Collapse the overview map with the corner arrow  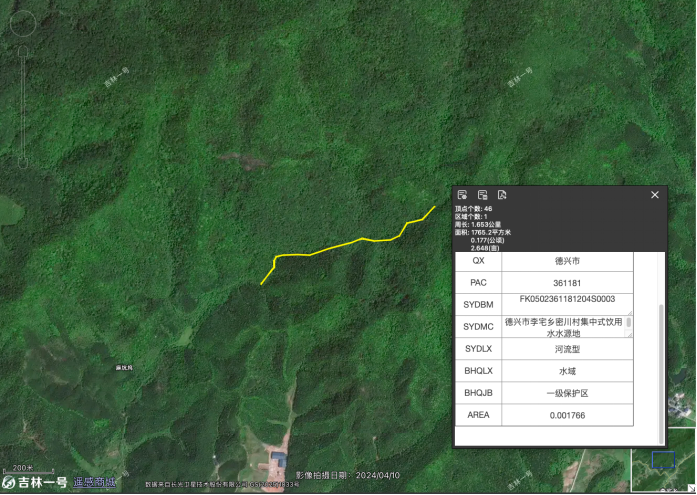click(x=692, y=488)
